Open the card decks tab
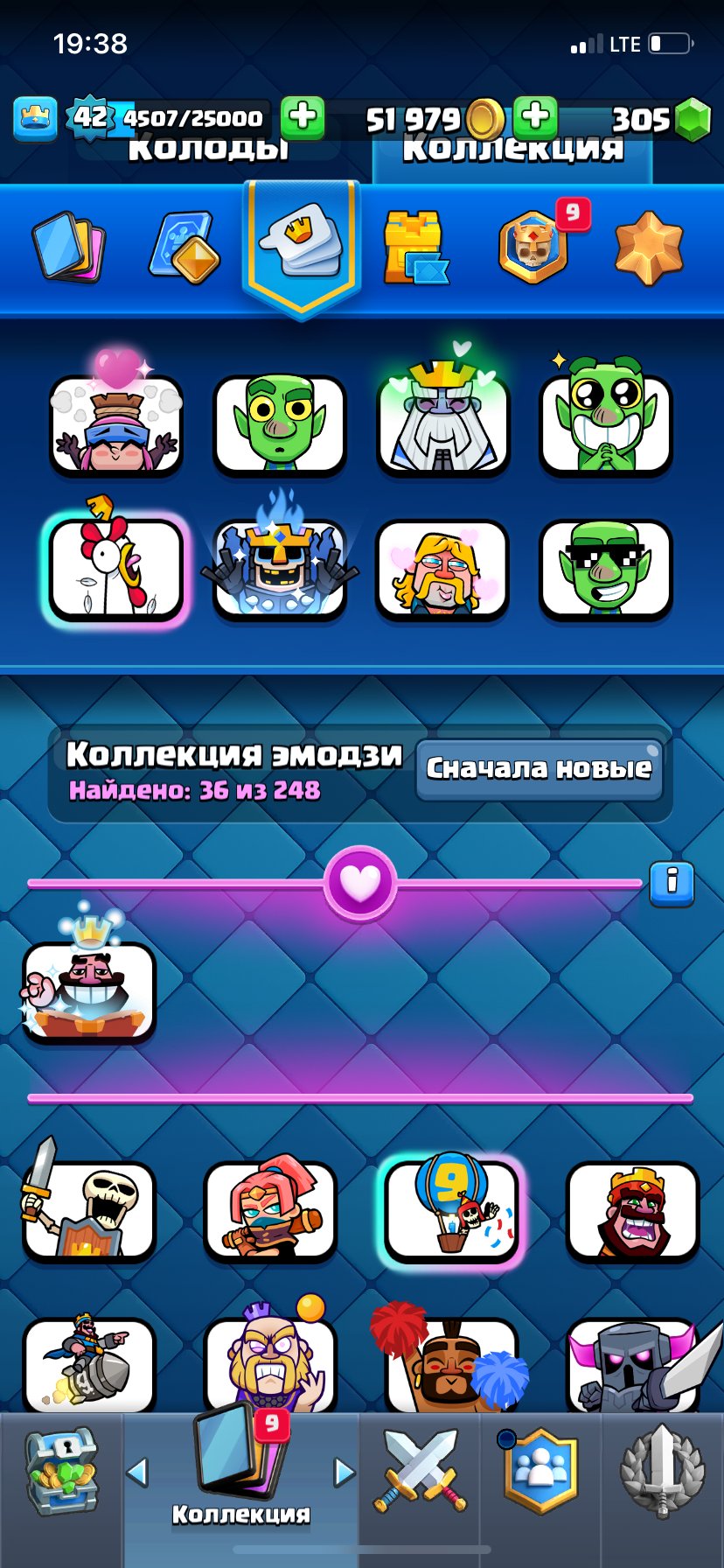Screen dimensions: 724x1568 (x=68, y=246)
